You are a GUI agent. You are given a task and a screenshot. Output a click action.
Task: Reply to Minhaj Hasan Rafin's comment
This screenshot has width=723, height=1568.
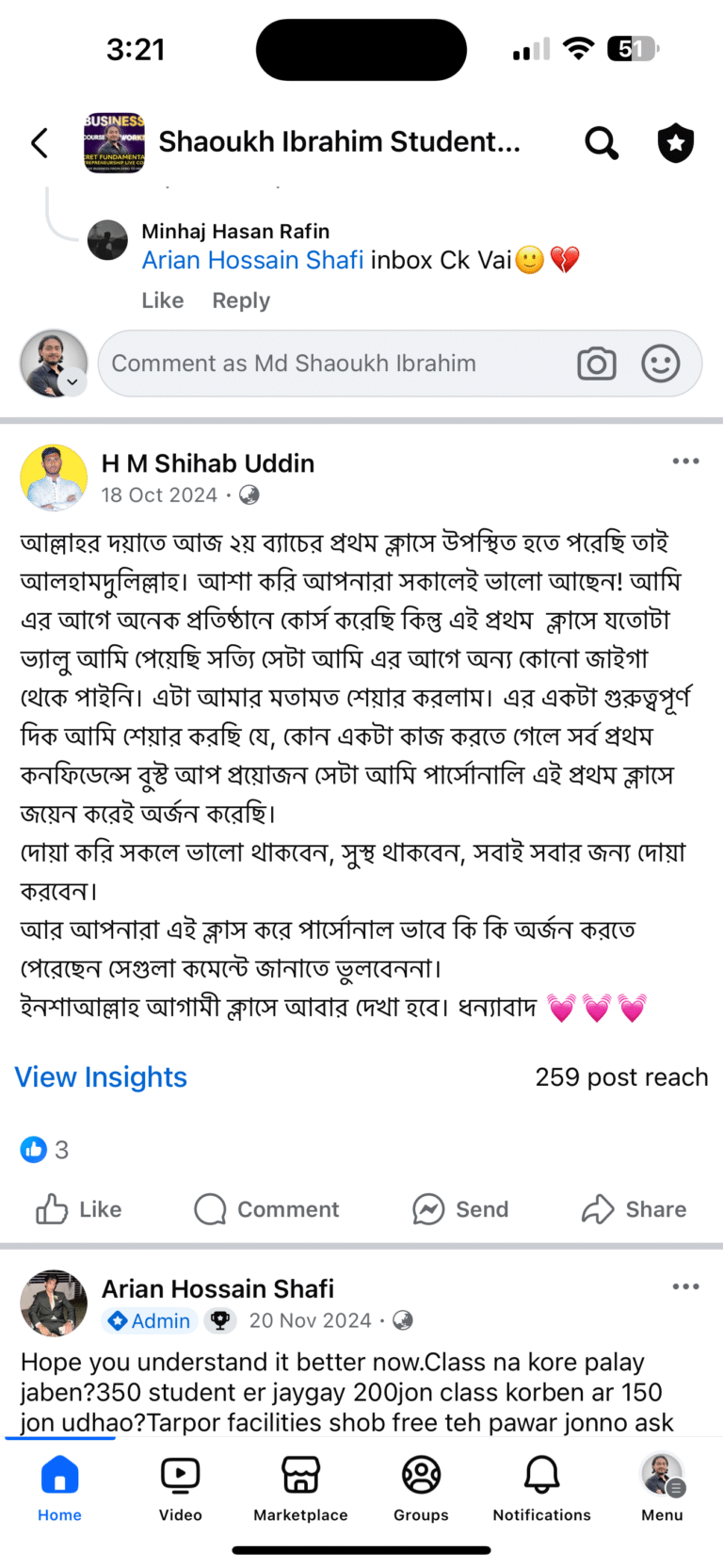point(241,300)
